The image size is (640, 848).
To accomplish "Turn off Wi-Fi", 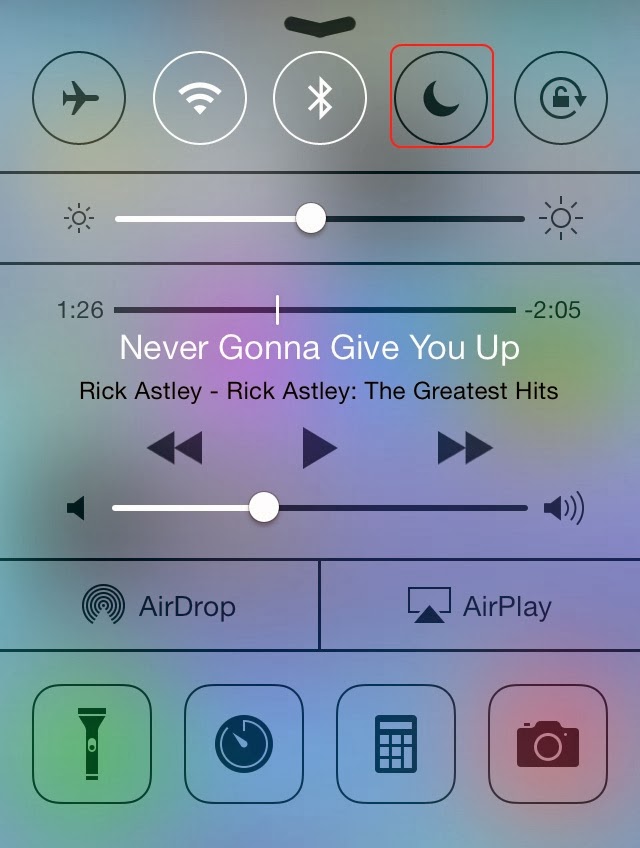I will (199, 98).
